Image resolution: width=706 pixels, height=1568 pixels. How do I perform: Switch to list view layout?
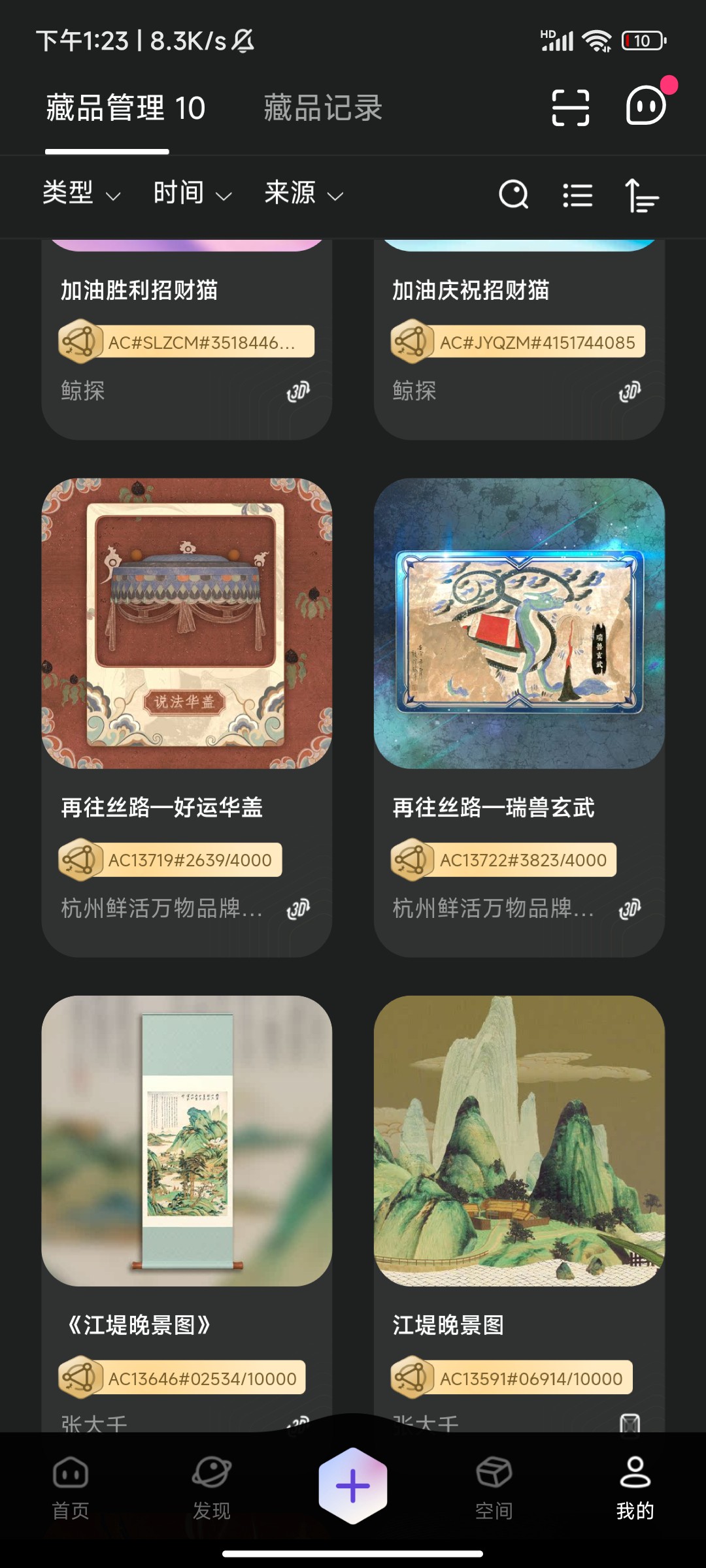(578, 195)
